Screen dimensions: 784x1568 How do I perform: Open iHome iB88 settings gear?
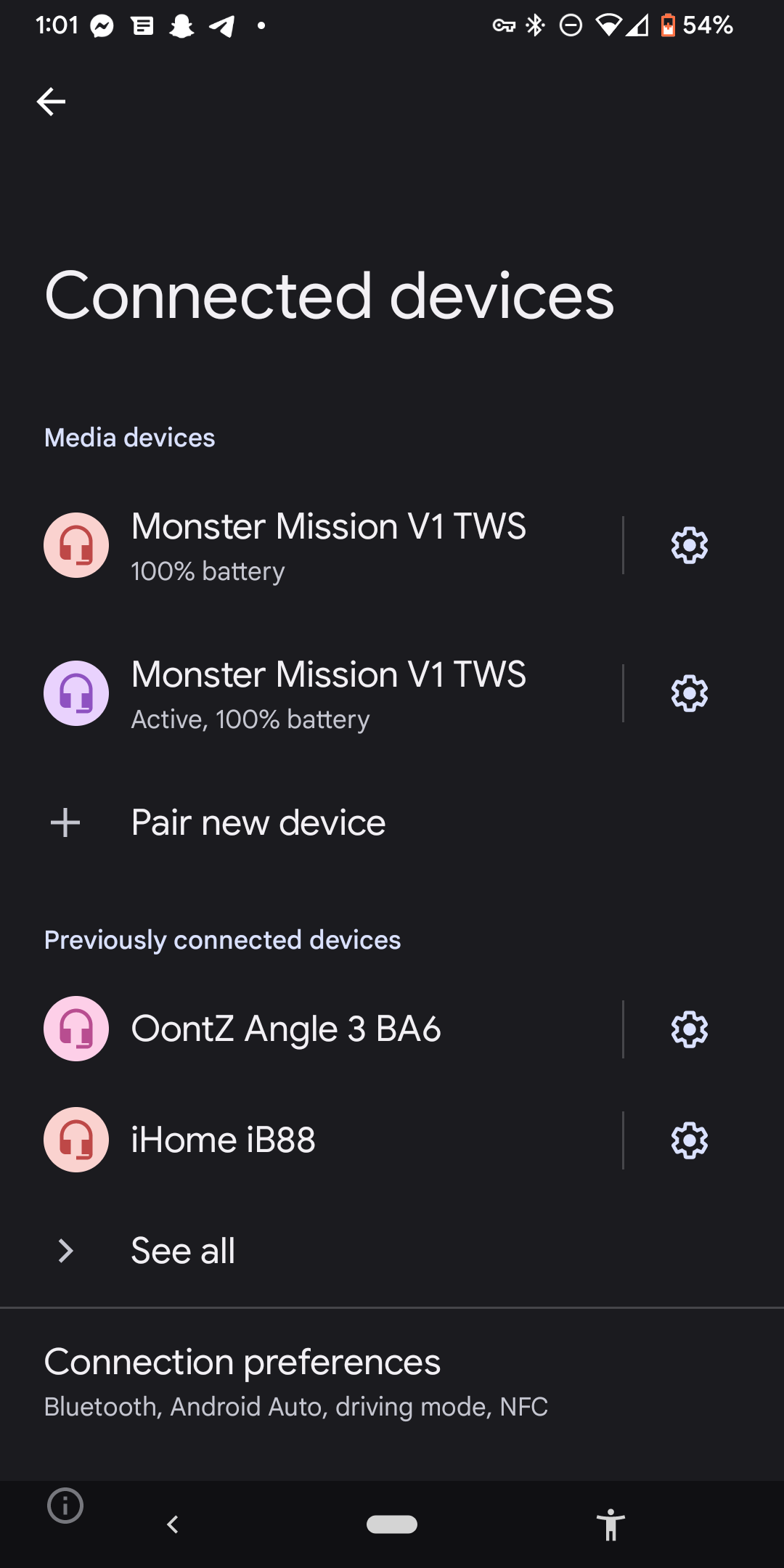(689, 1140)
